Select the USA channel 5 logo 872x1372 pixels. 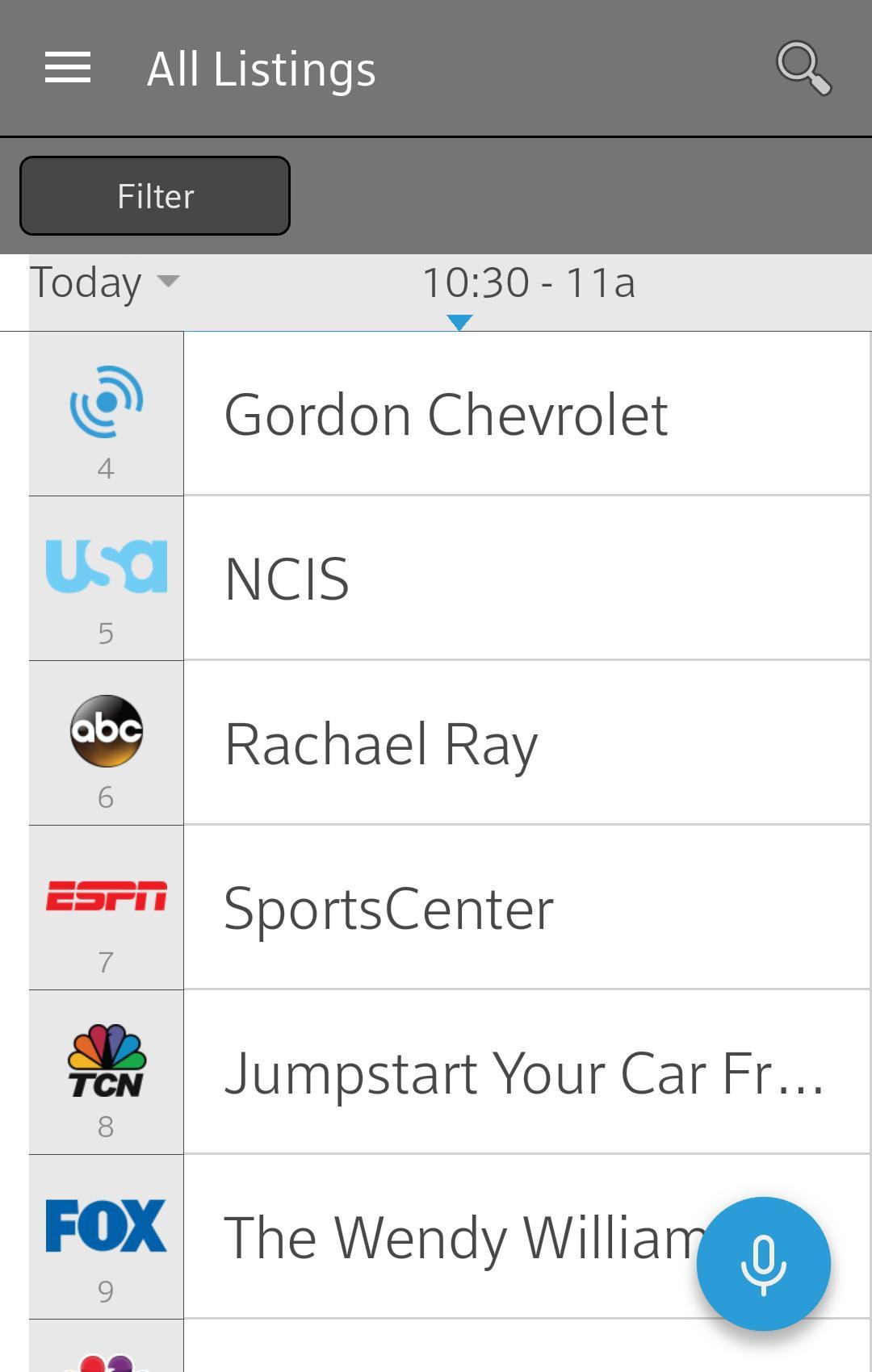point(107,567)
